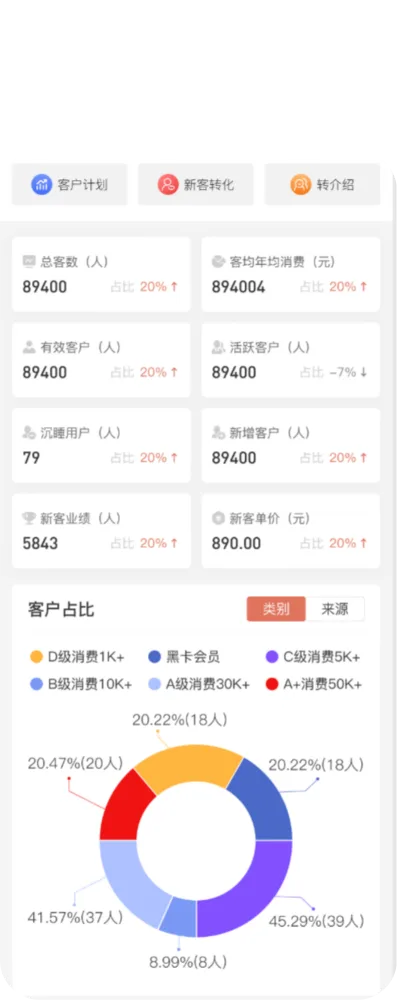Select the 新客单价 card
Screen dimensions: 397x1000
click(291, 531)
